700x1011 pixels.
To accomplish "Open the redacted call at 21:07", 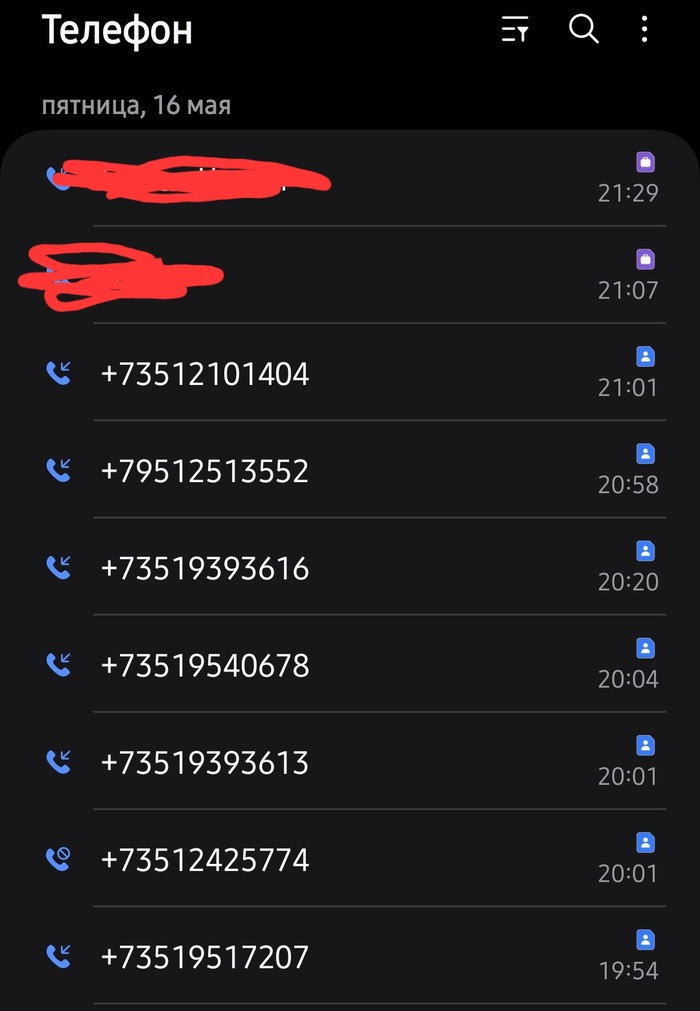I will tap(350, 276).
